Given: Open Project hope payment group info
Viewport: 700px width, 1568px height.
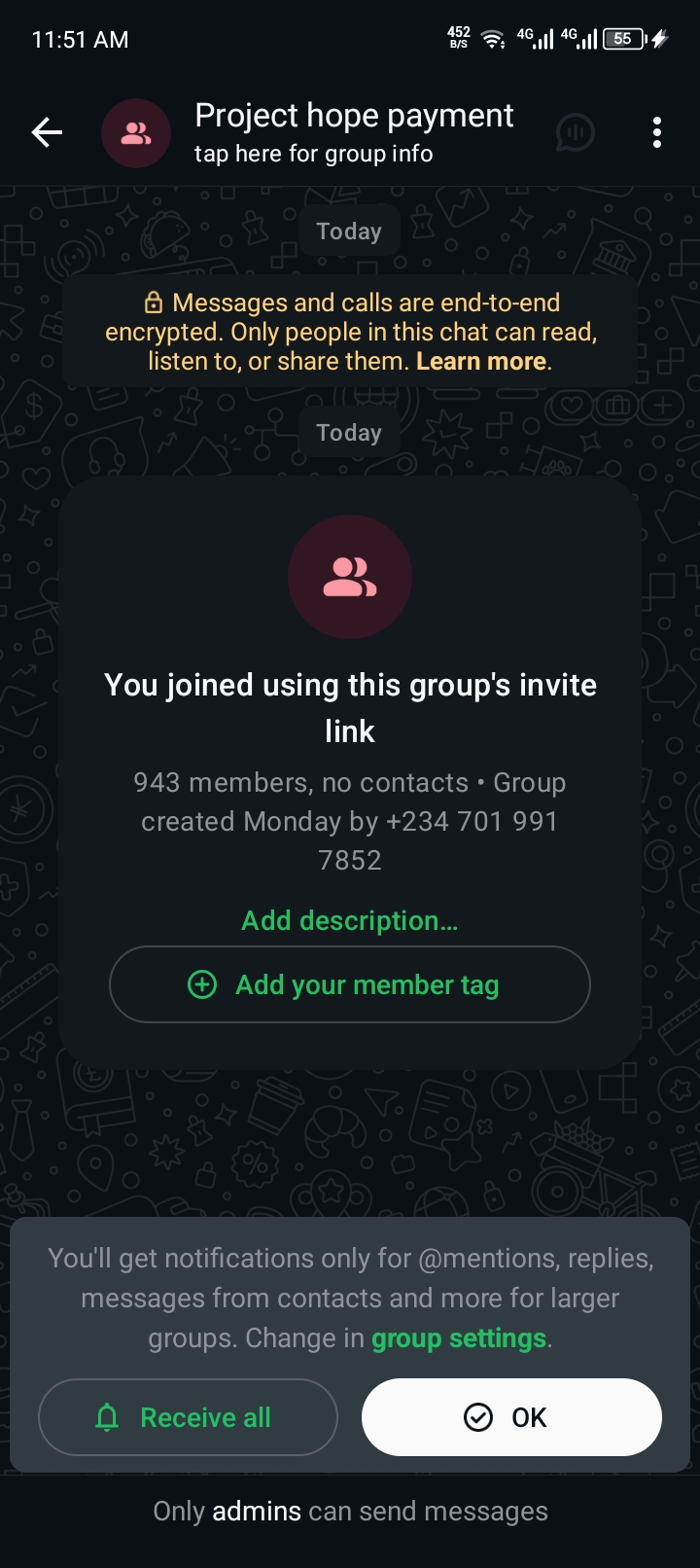Looking at the screenshot, I should point(353,132).
